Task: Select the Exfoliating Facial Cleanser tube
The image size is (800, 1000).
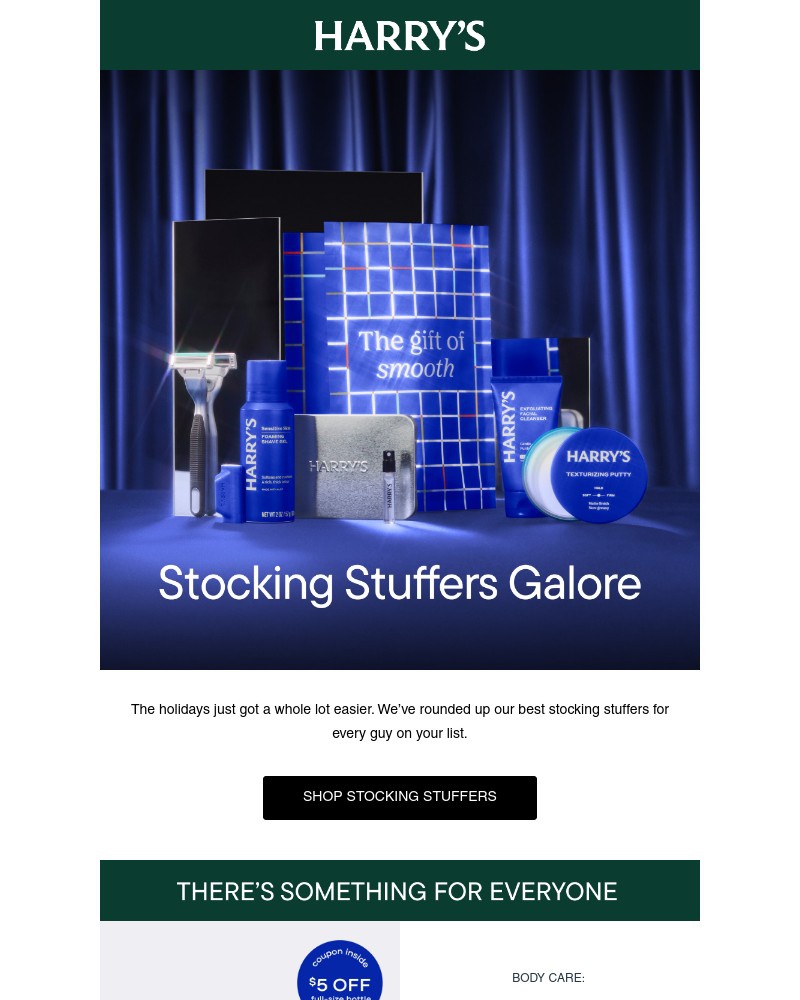Action: 512,420
